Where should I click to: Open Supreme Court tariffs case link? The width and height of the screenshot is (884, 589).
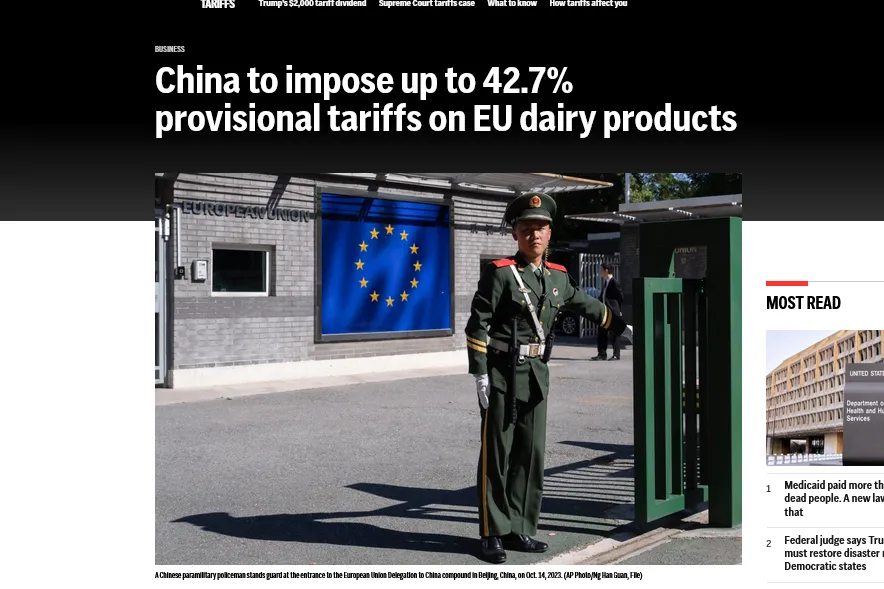pos(426,4)
